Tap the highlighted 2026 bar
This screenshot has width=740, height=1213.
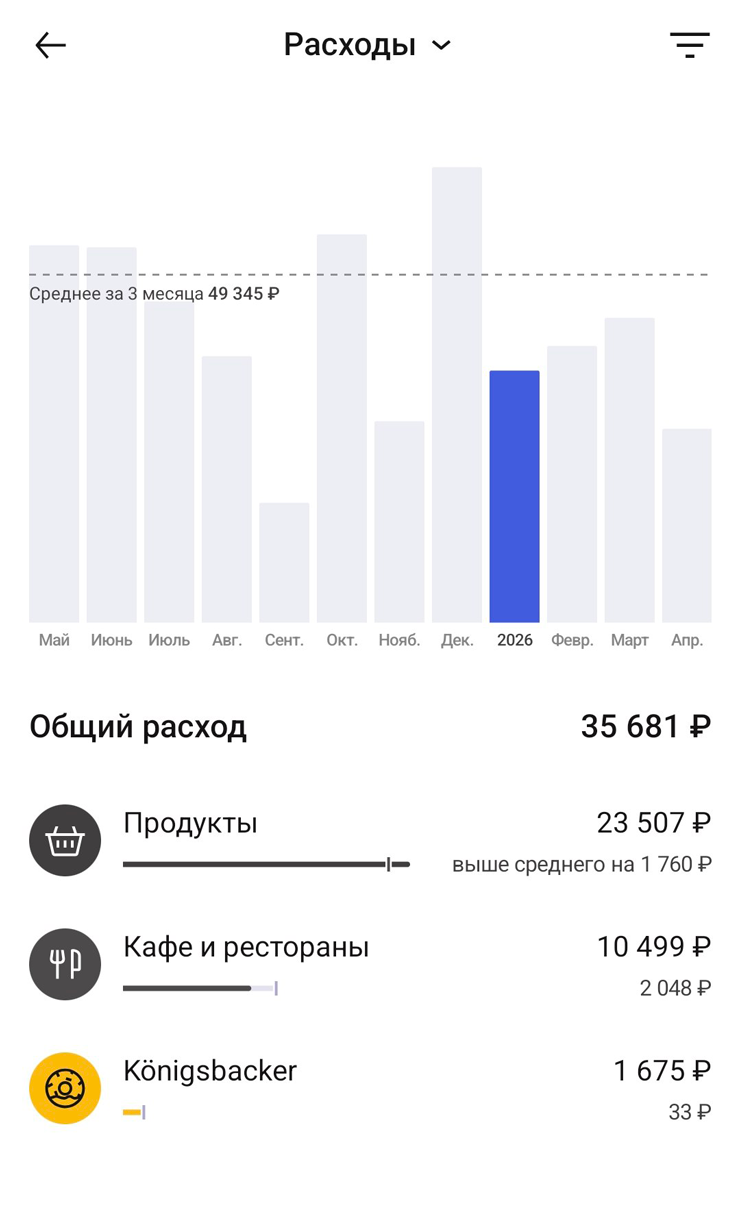[x=514, y=496]
